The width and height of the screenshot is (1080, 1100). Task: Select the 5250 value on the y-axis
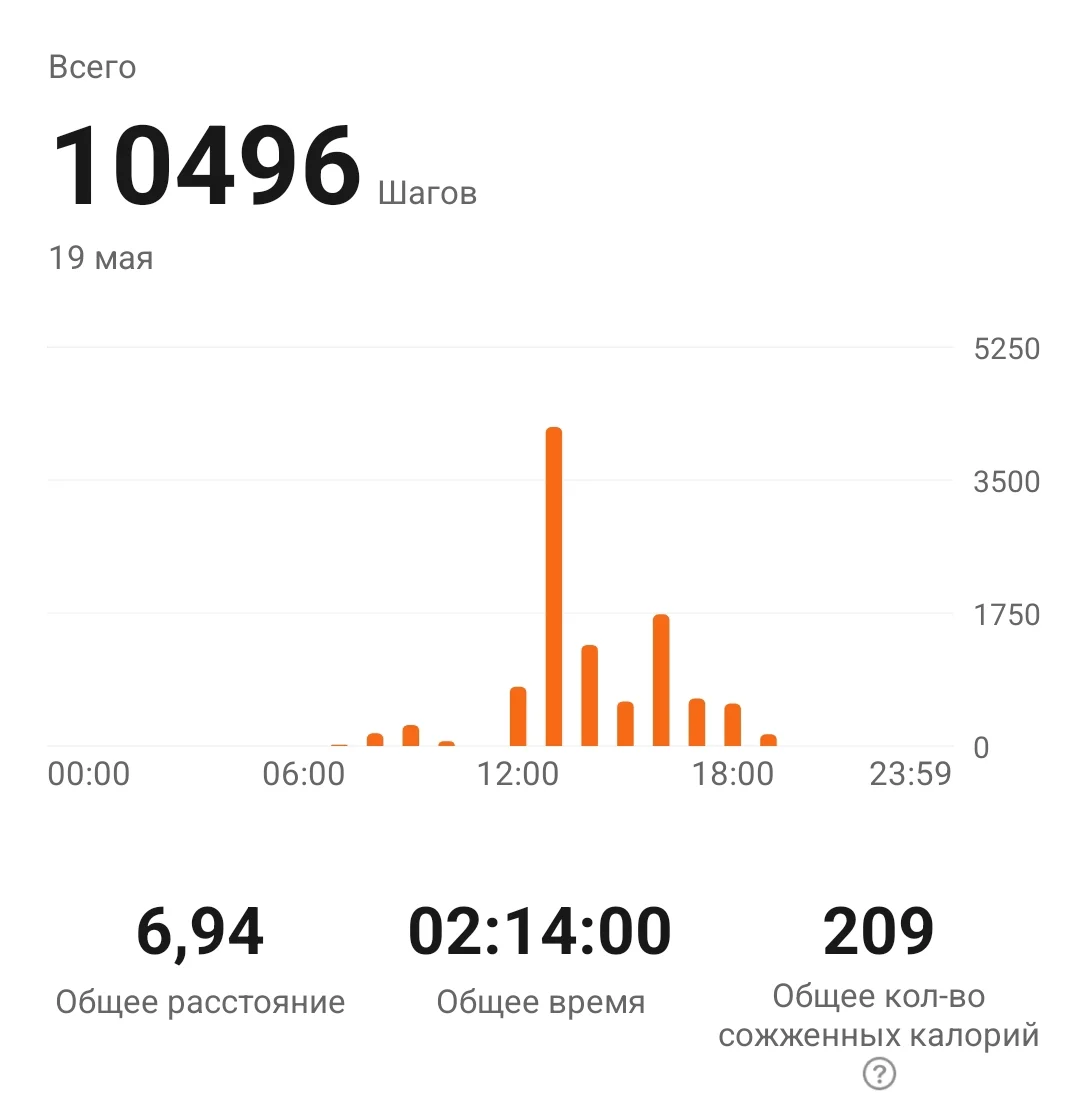click(x=1007, y=350)
